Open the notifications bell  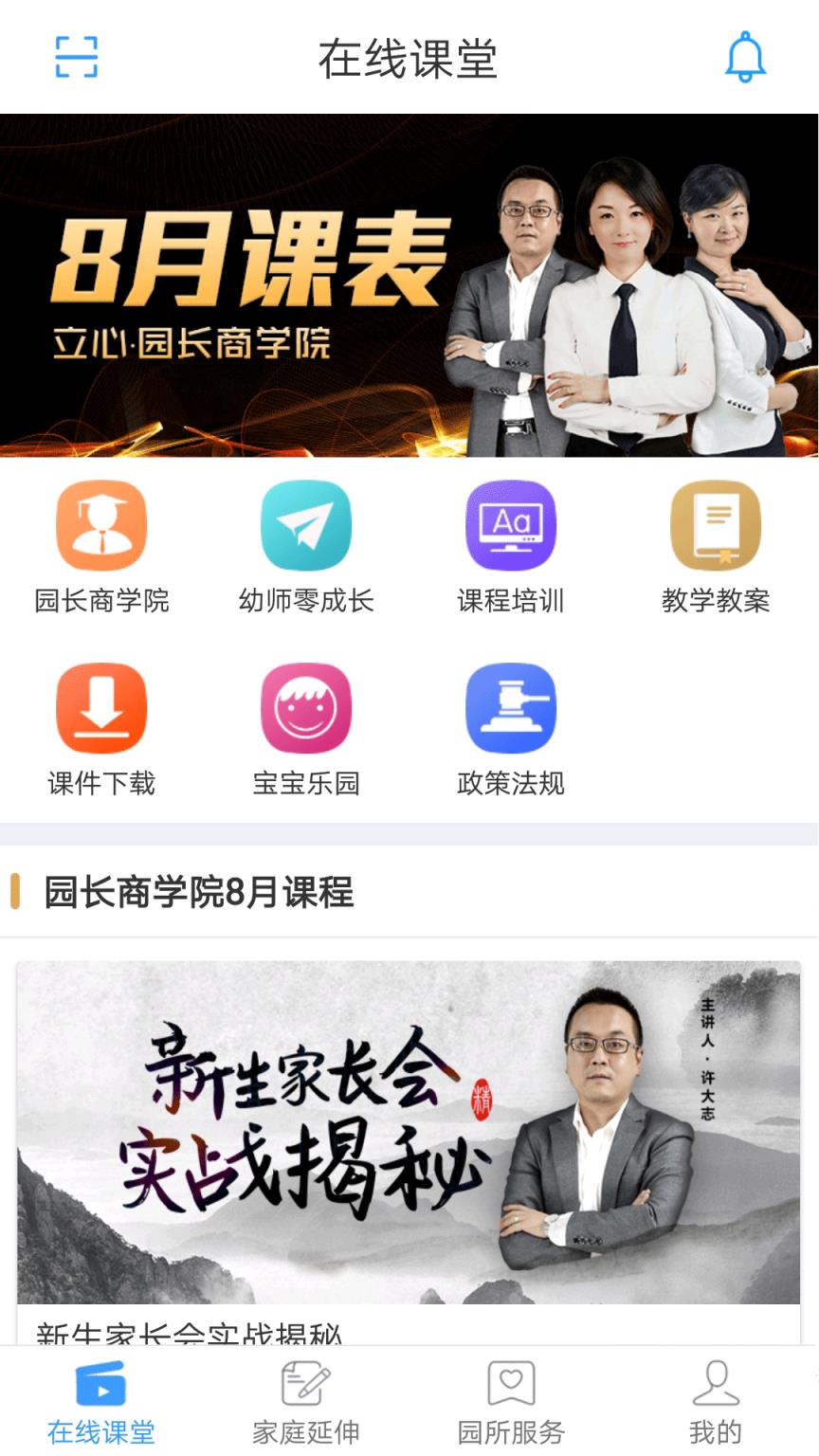point(745,57)
